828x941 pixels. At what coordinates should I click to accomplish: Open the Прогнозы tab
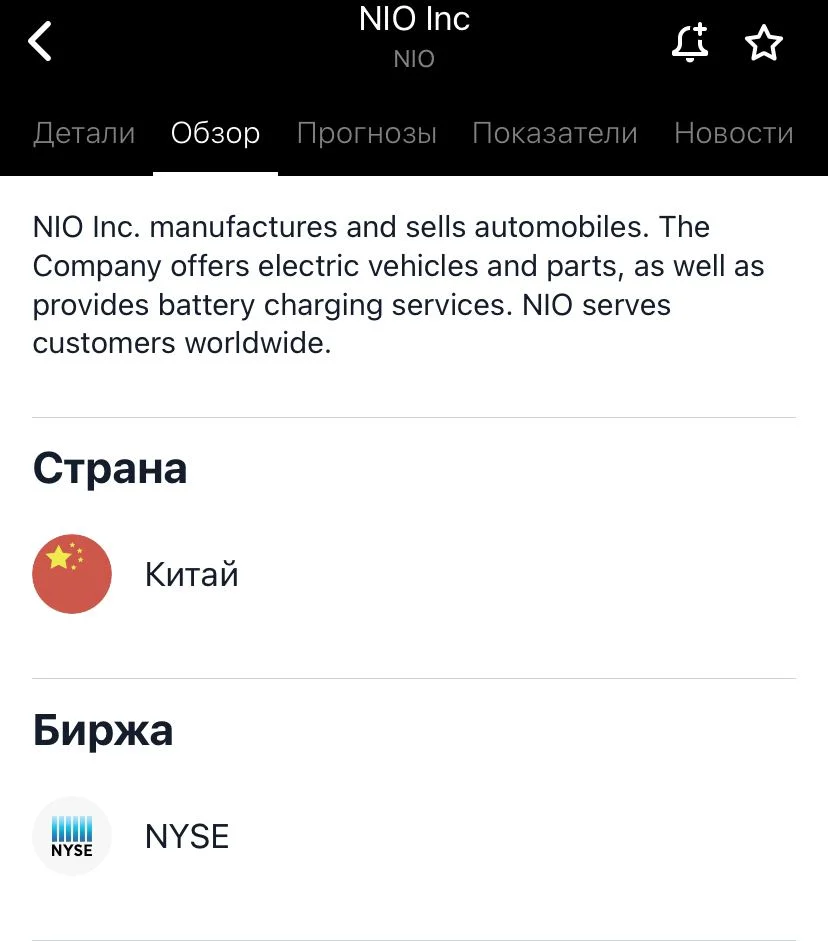coord(367,133)
